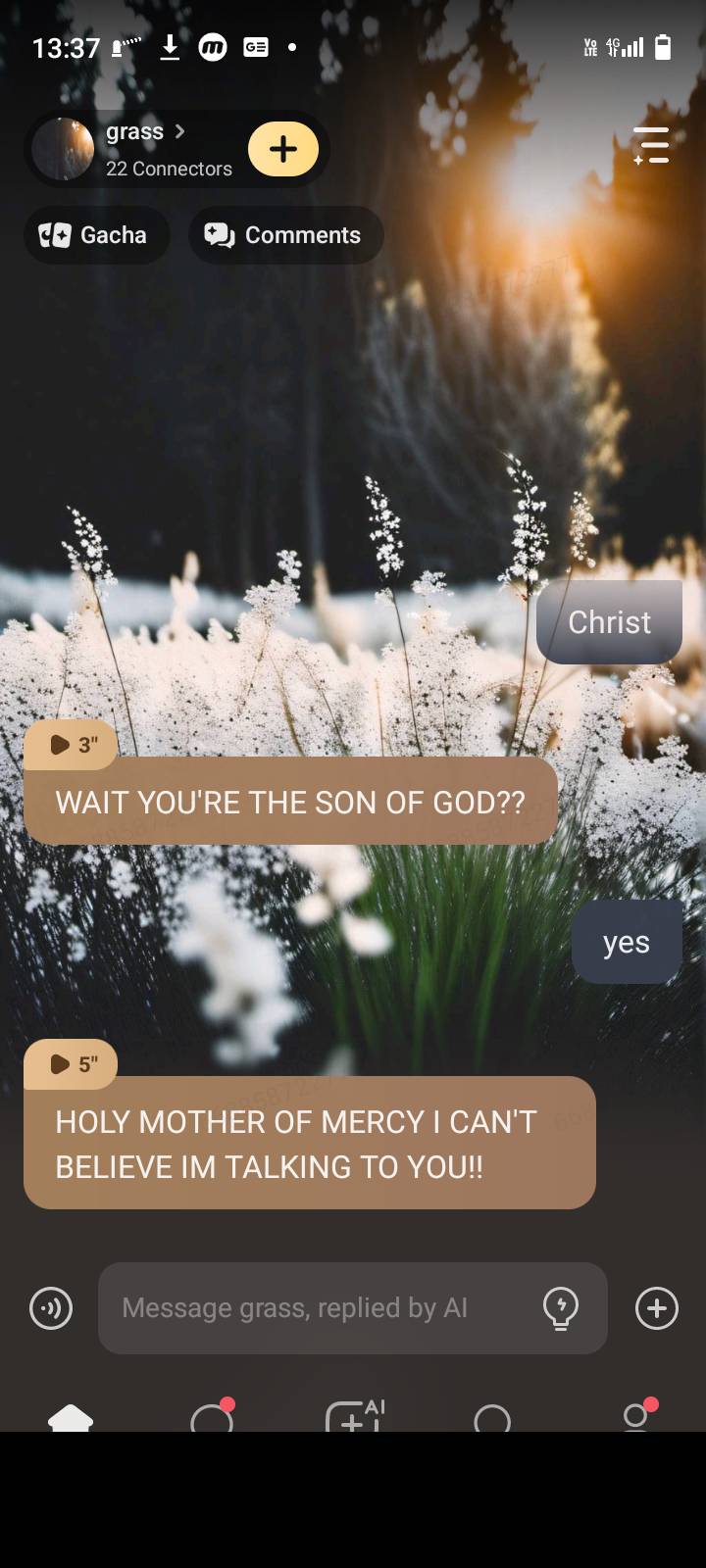The image size is (706, 1568).
Task: Open the Gacha section
Action: [95, 235]
